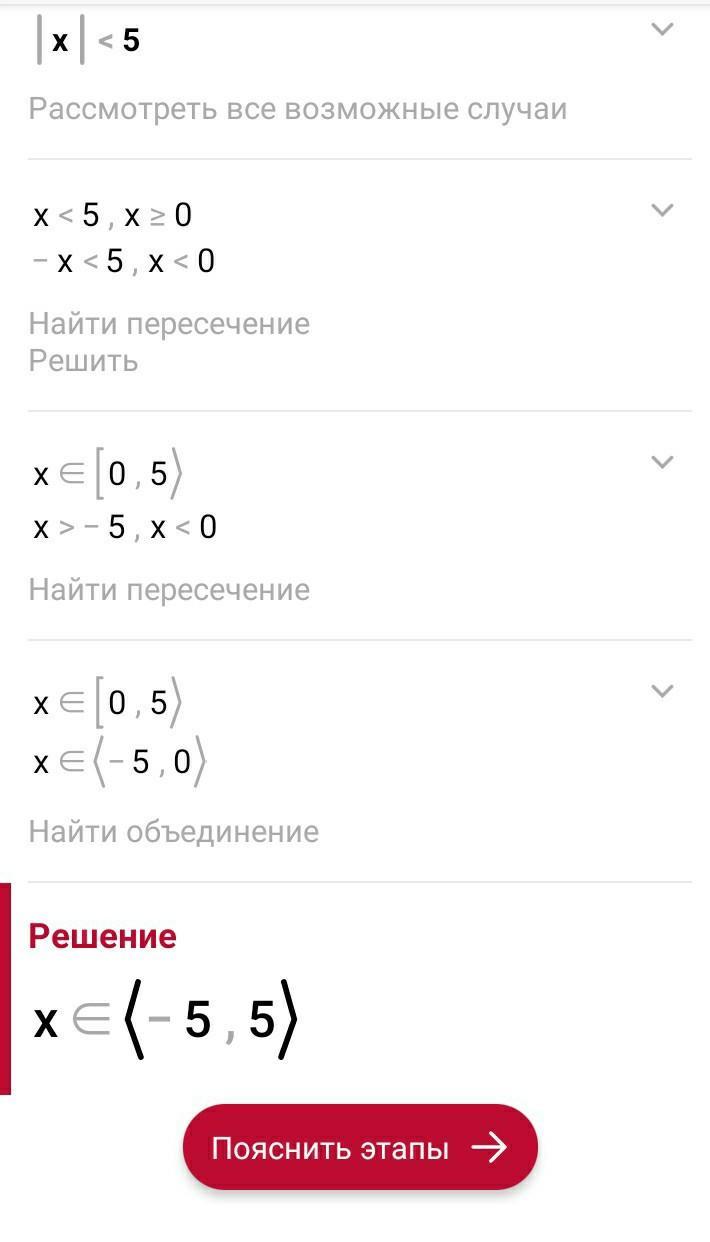Image resolution: width=710 pixels, height=1242 pixels.
Task: Expand the 'Найти объединение' step
Action: [x=662, y=691]
